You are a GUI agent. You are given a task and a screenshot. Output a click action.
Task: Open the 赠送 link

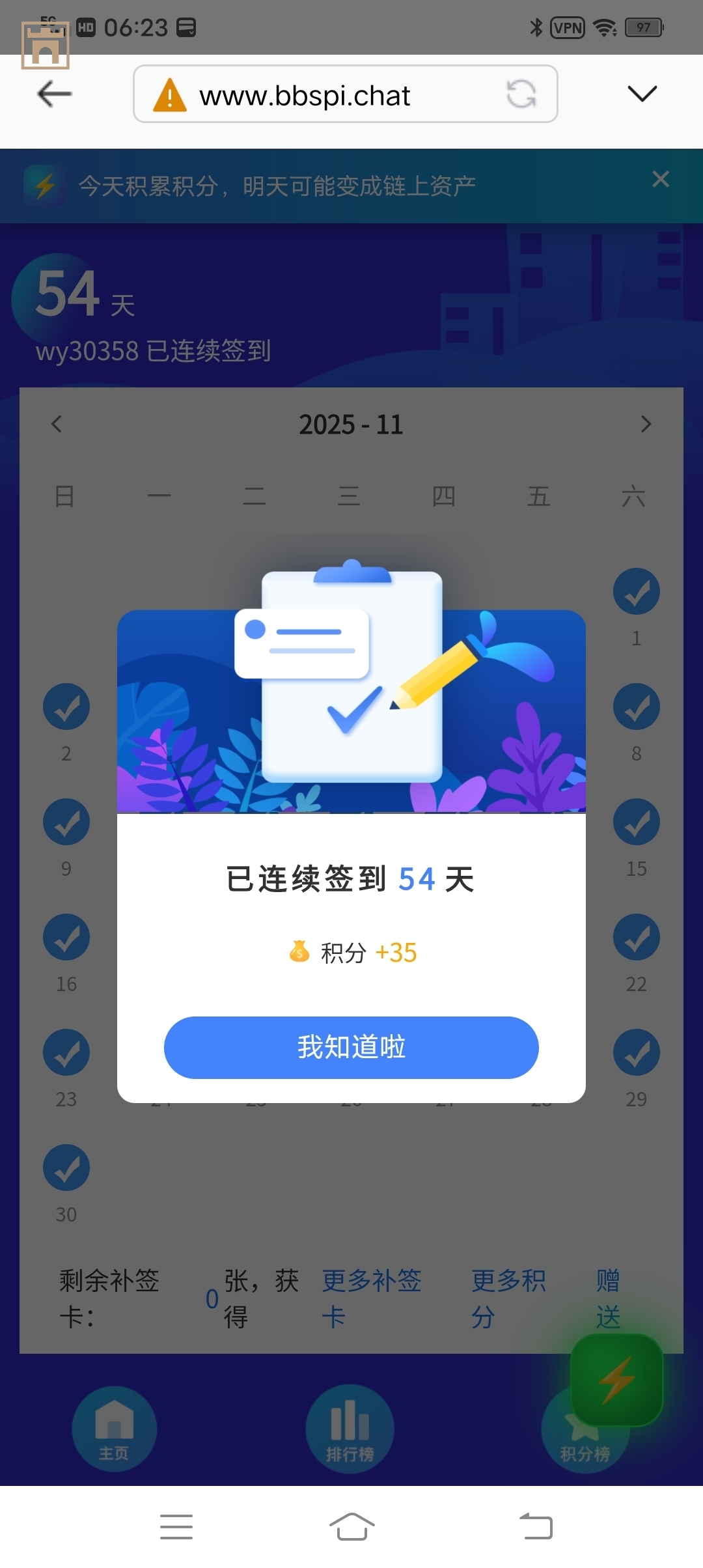(x=608, y=1298)
